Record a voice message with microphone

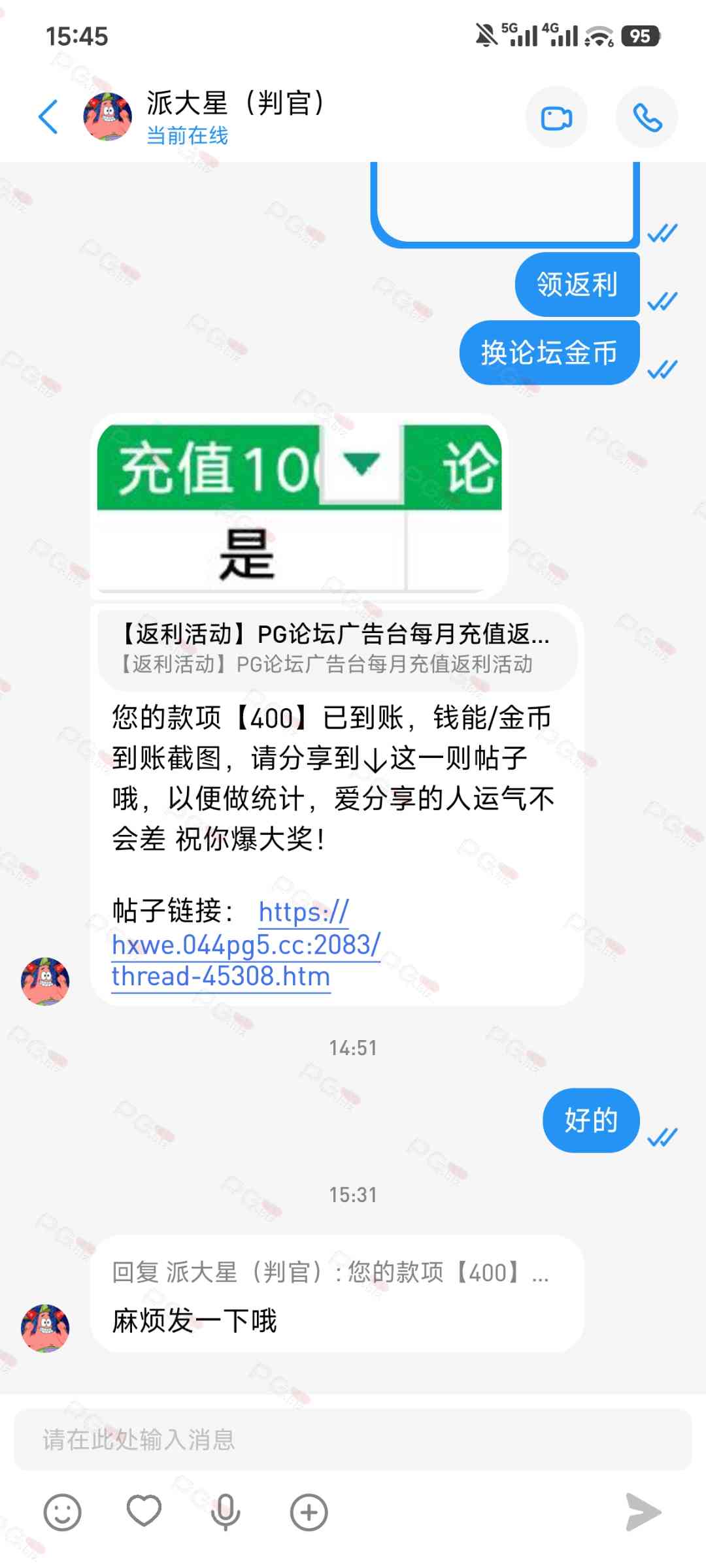226,1512
